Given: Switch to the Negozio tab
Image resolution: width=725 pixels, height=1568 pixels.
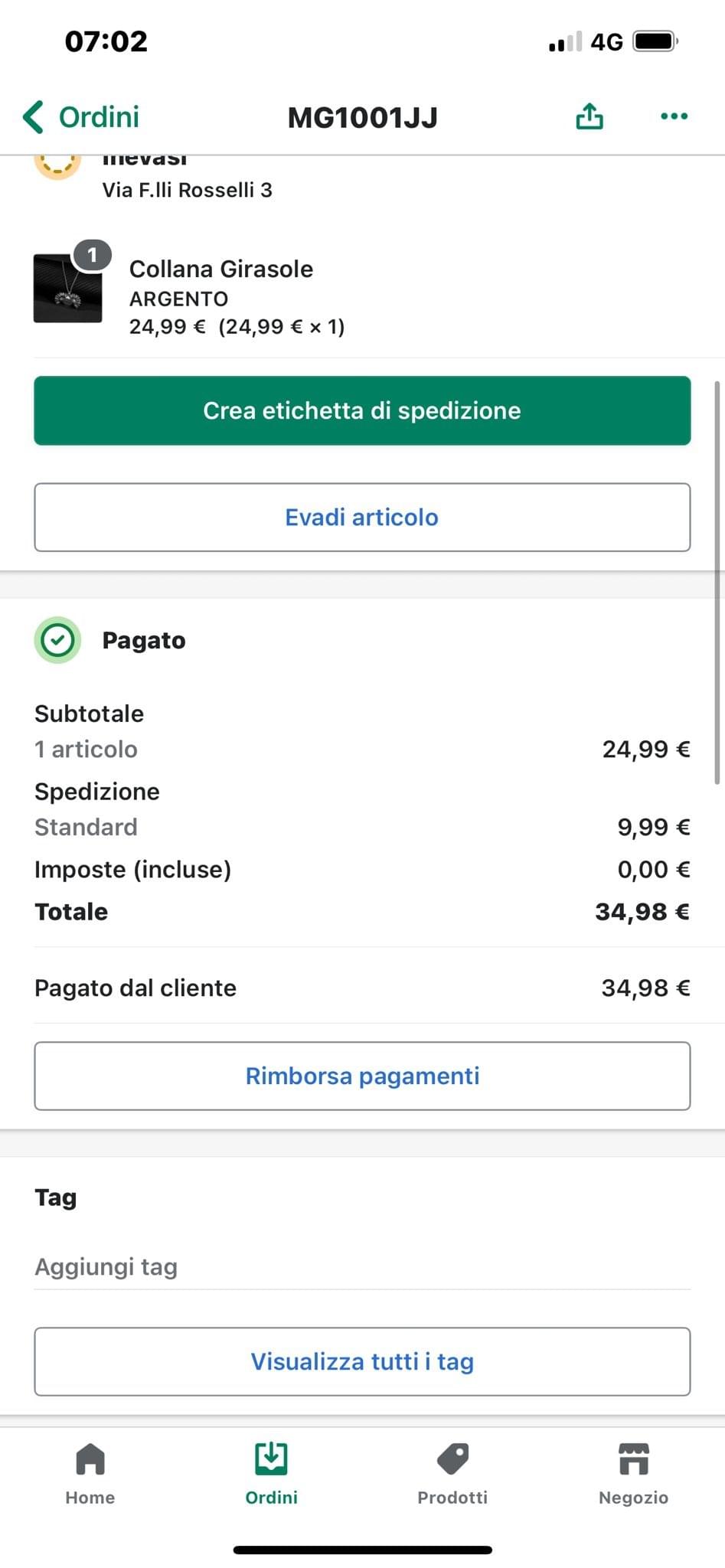Looking at the screenshot, I should (x=633, y=1474).
